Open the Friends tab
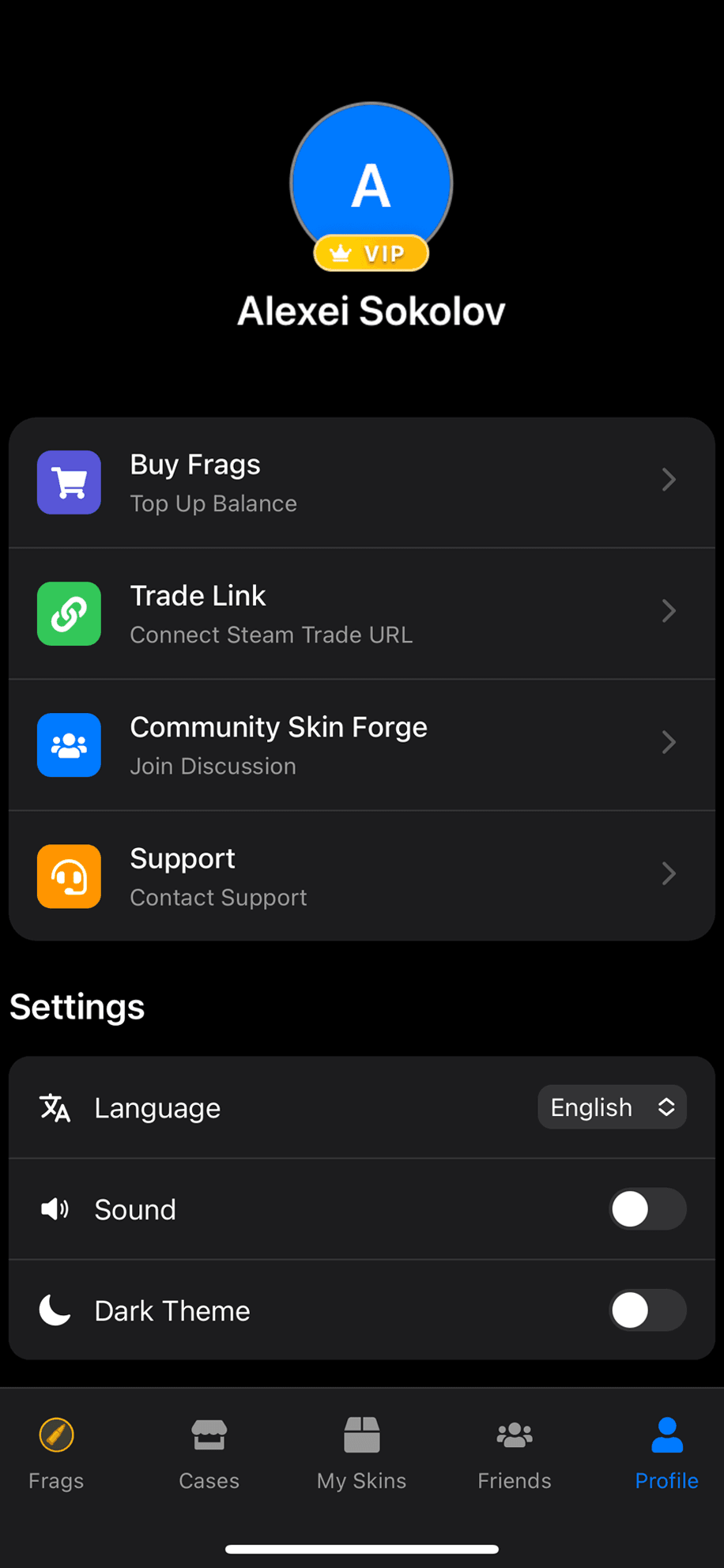This screenshot has width=724, height=1568. 514,1453
